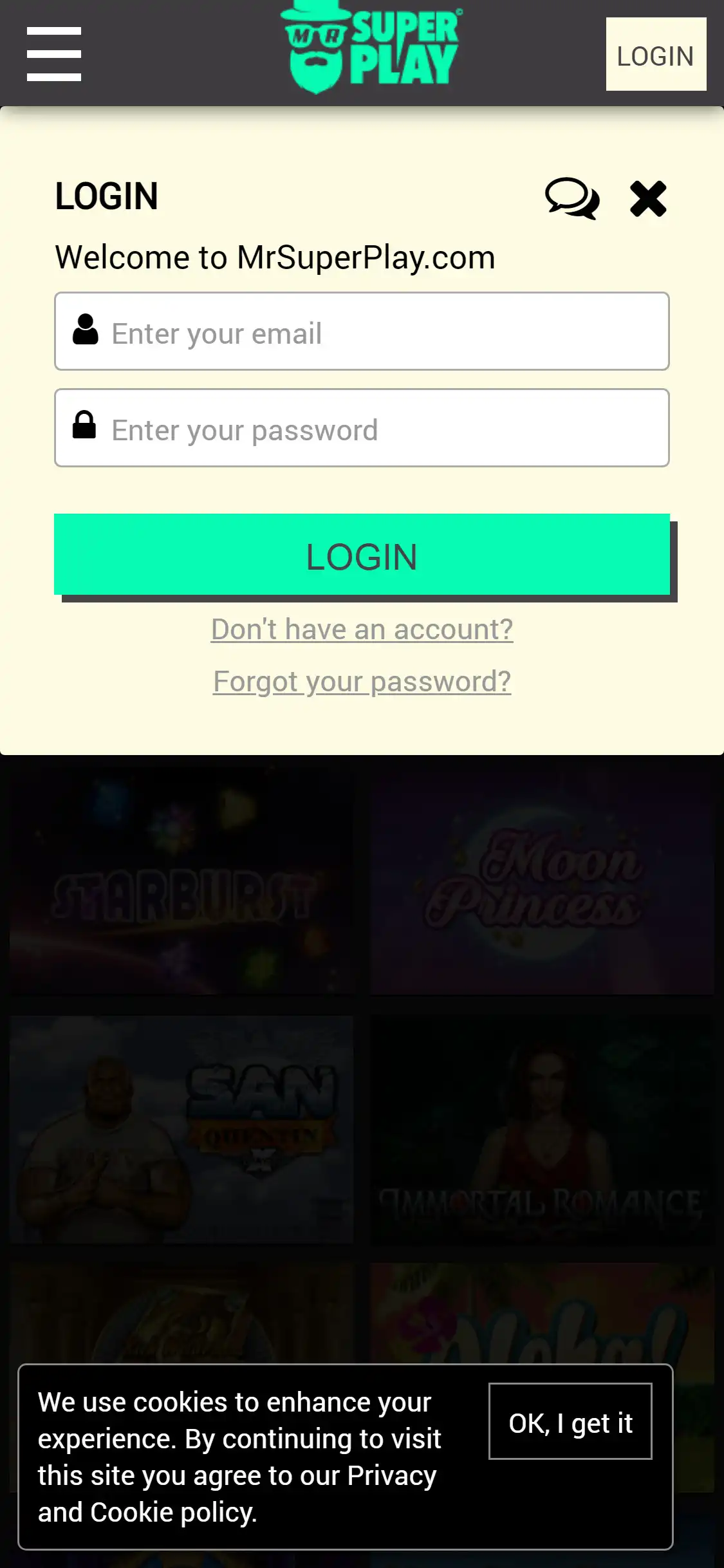Image resolution: width=724 pixels, height=1568 pixels.
Task: Open live chat support icon
Action: [572, 198]
